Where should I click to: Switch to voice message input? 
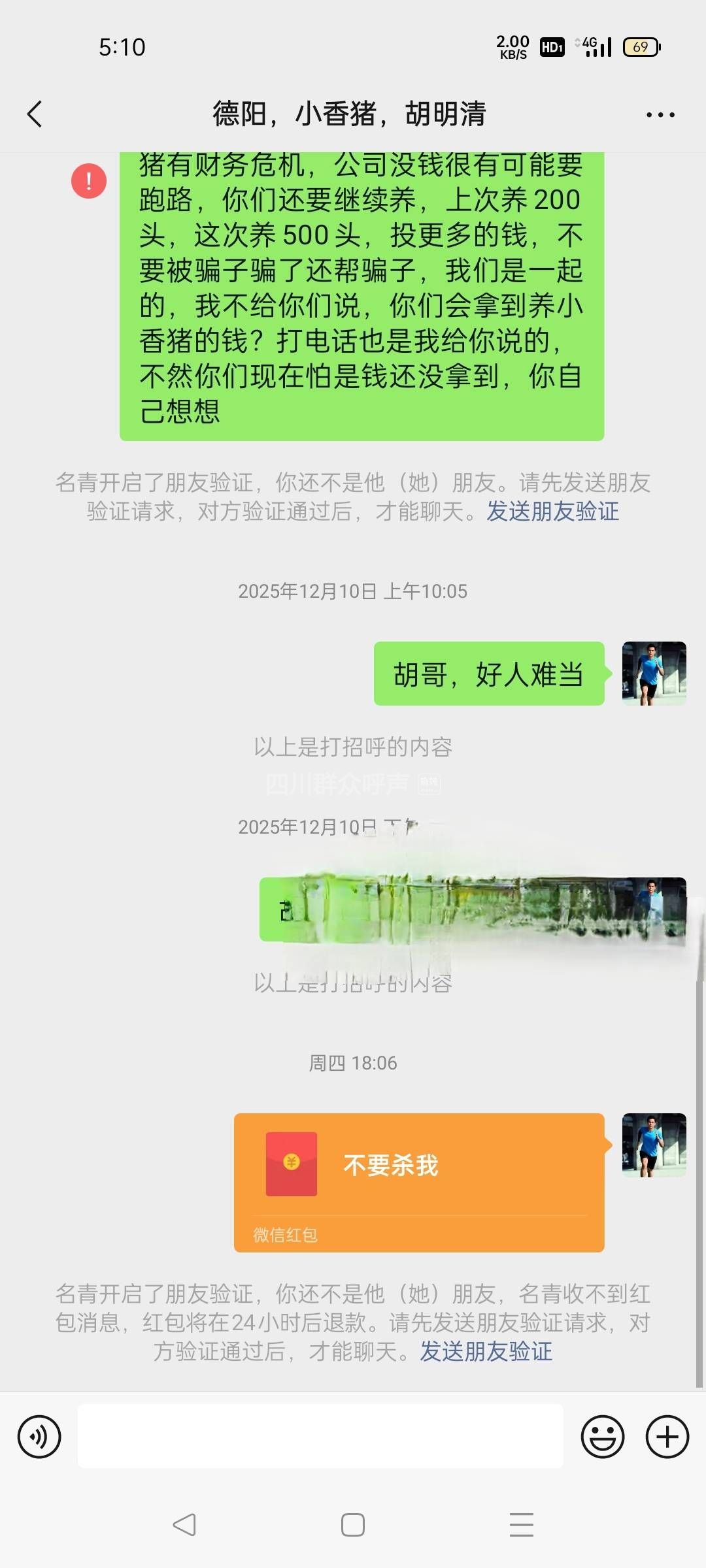39,1437
